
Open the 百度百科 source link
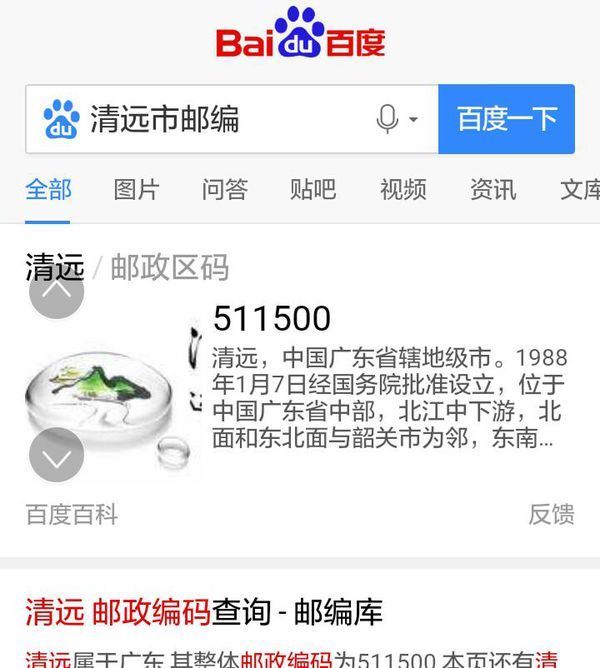coord(72,514)
